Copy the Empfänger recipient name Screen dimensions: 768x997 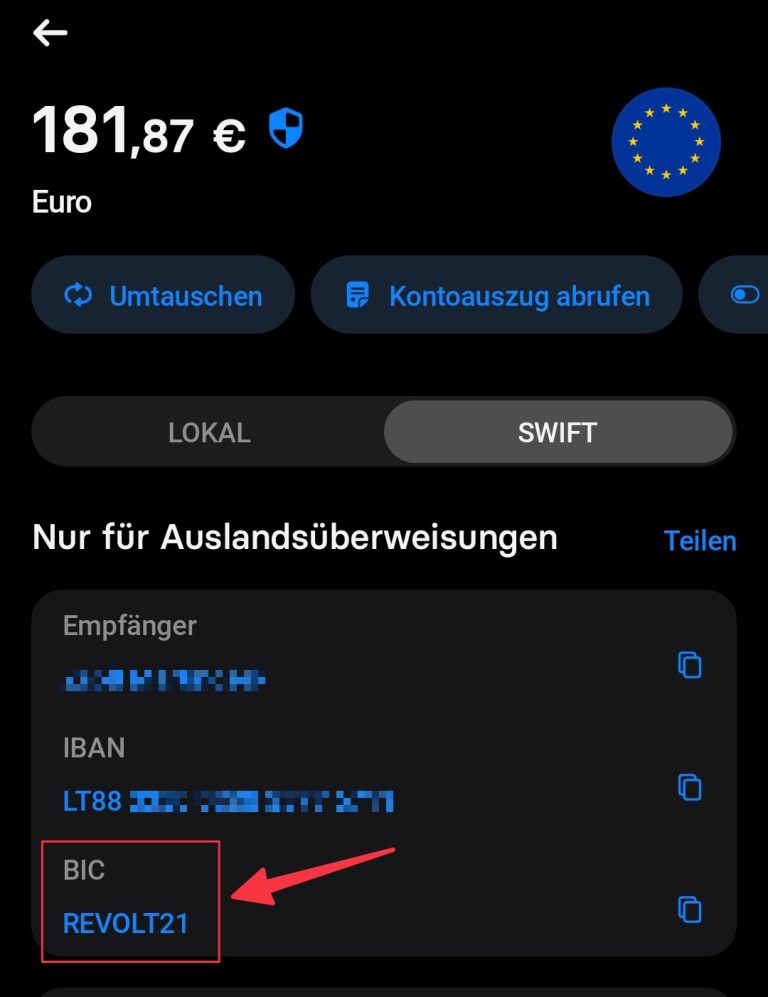pos(688,665)
